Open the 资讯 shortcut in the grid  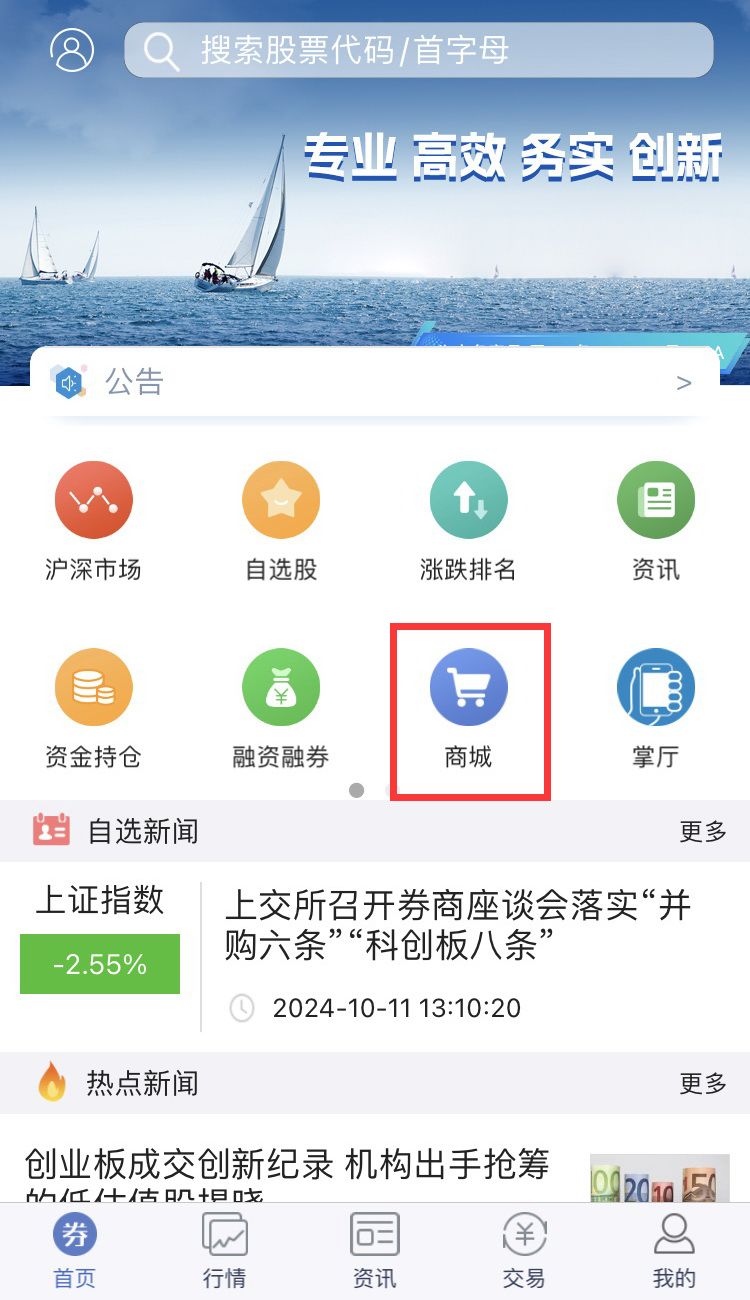click(x=655, y=520)
